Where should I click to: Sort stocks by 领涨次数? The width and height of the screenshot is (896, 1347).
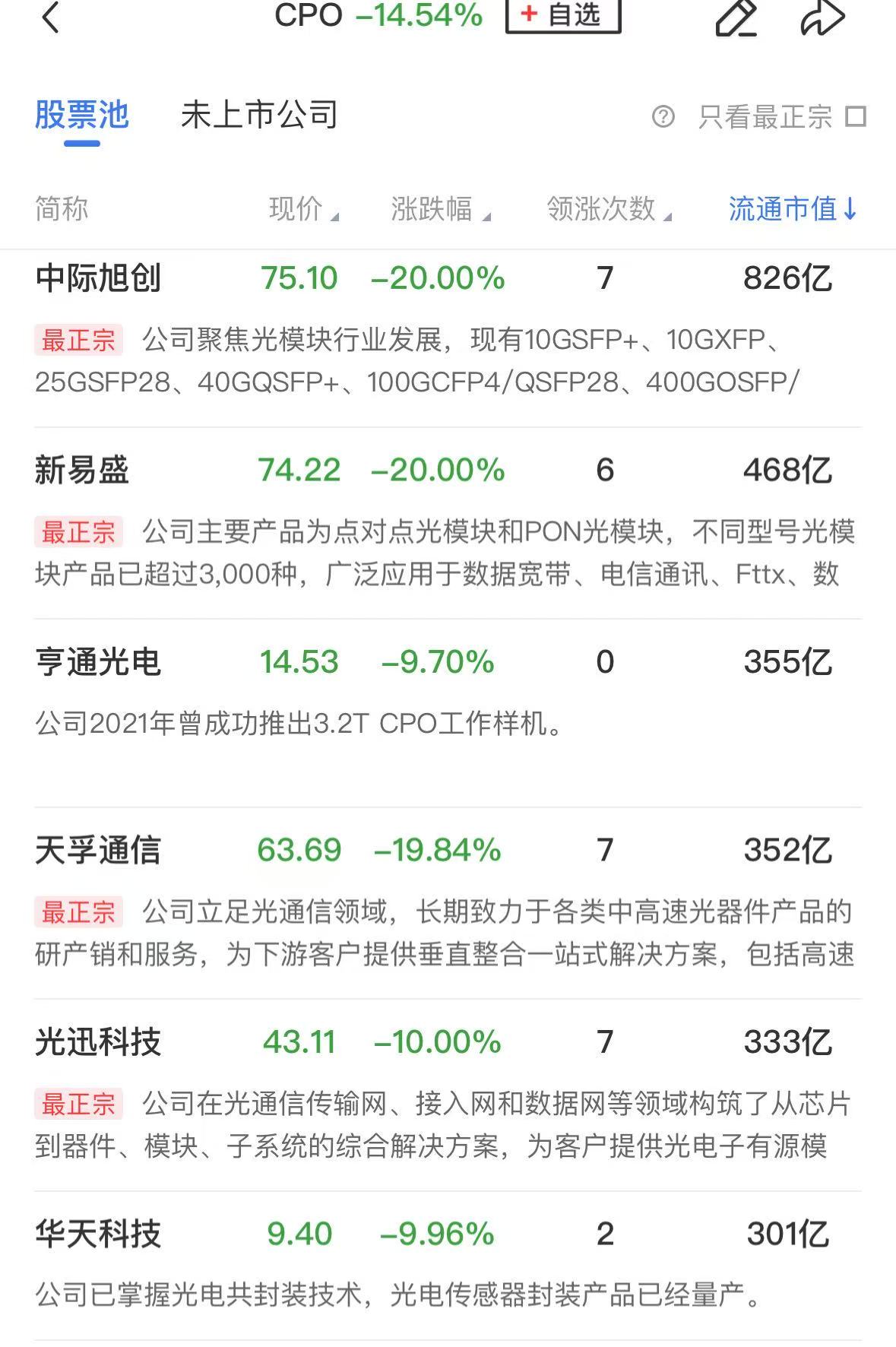[608, 209]
